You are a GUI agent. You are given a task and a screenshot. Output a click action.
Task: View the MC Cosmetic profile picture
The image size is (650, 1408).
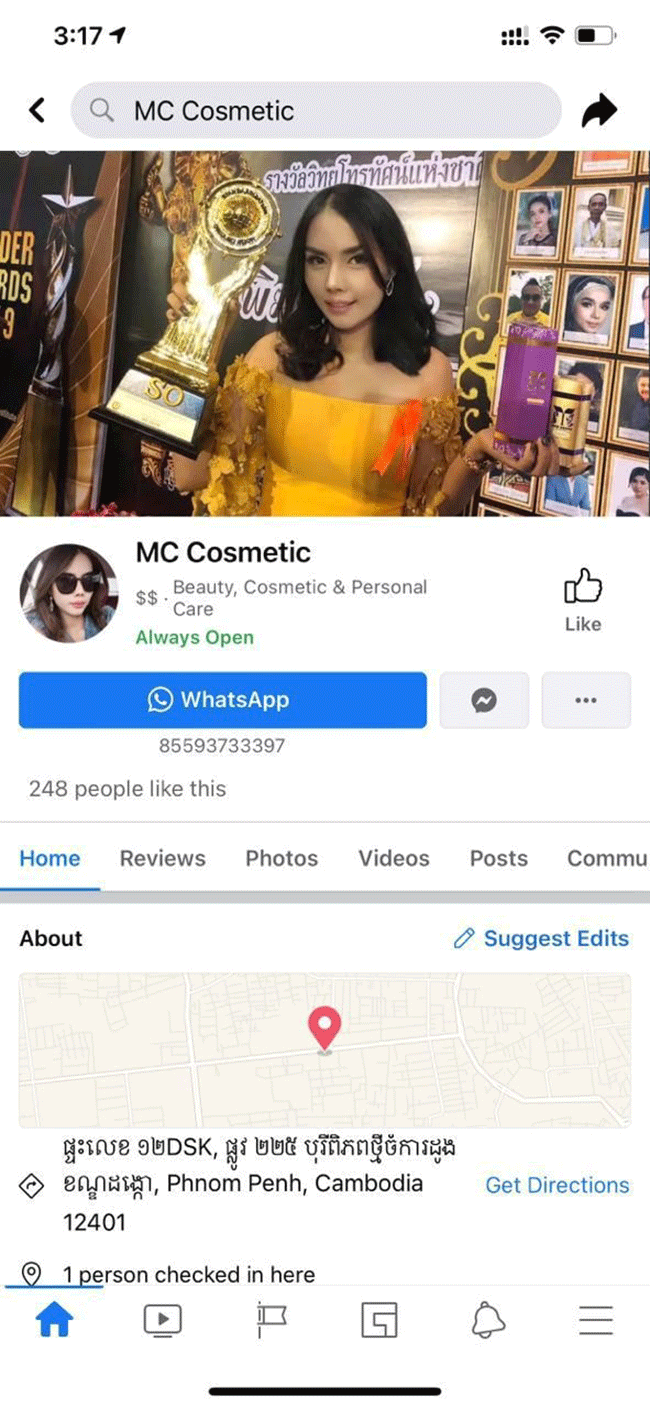[68, 593]
